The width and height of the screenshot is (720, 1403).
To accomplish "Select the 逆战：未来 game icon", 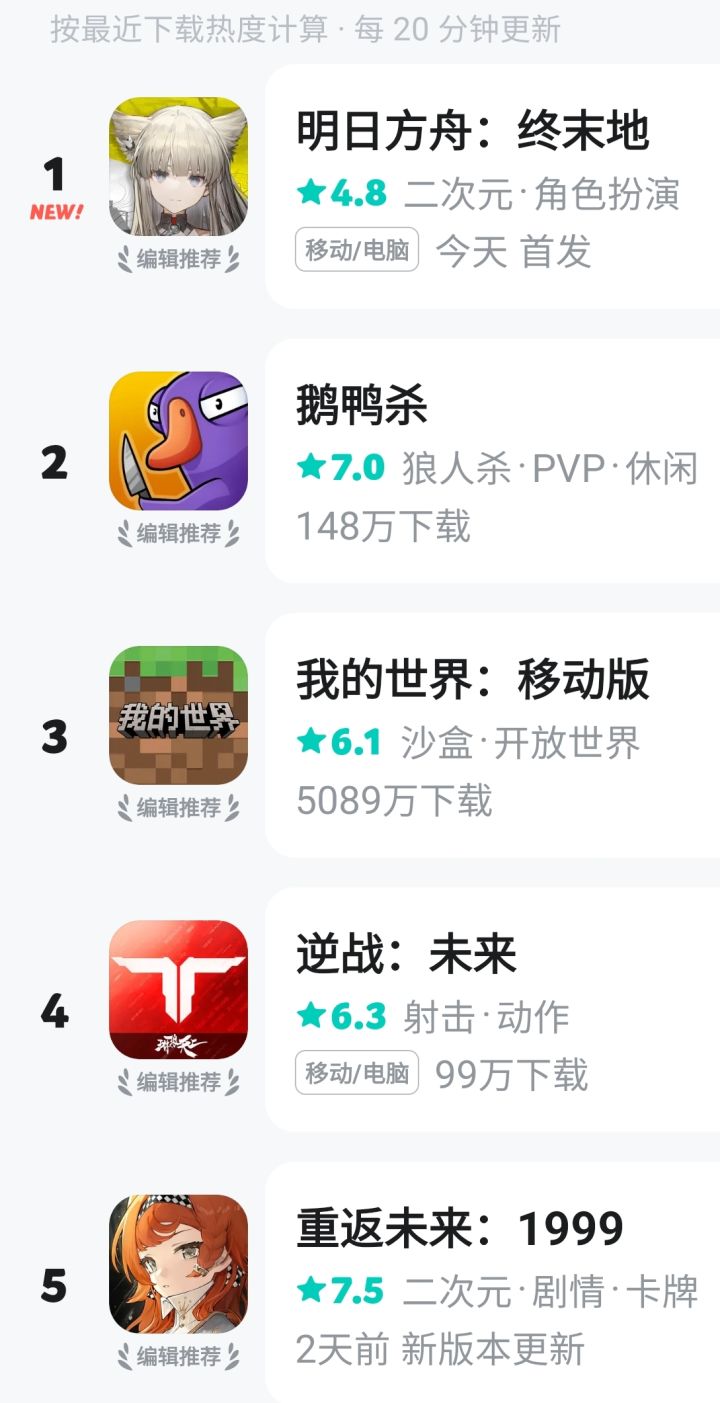I will coord(178,990).
